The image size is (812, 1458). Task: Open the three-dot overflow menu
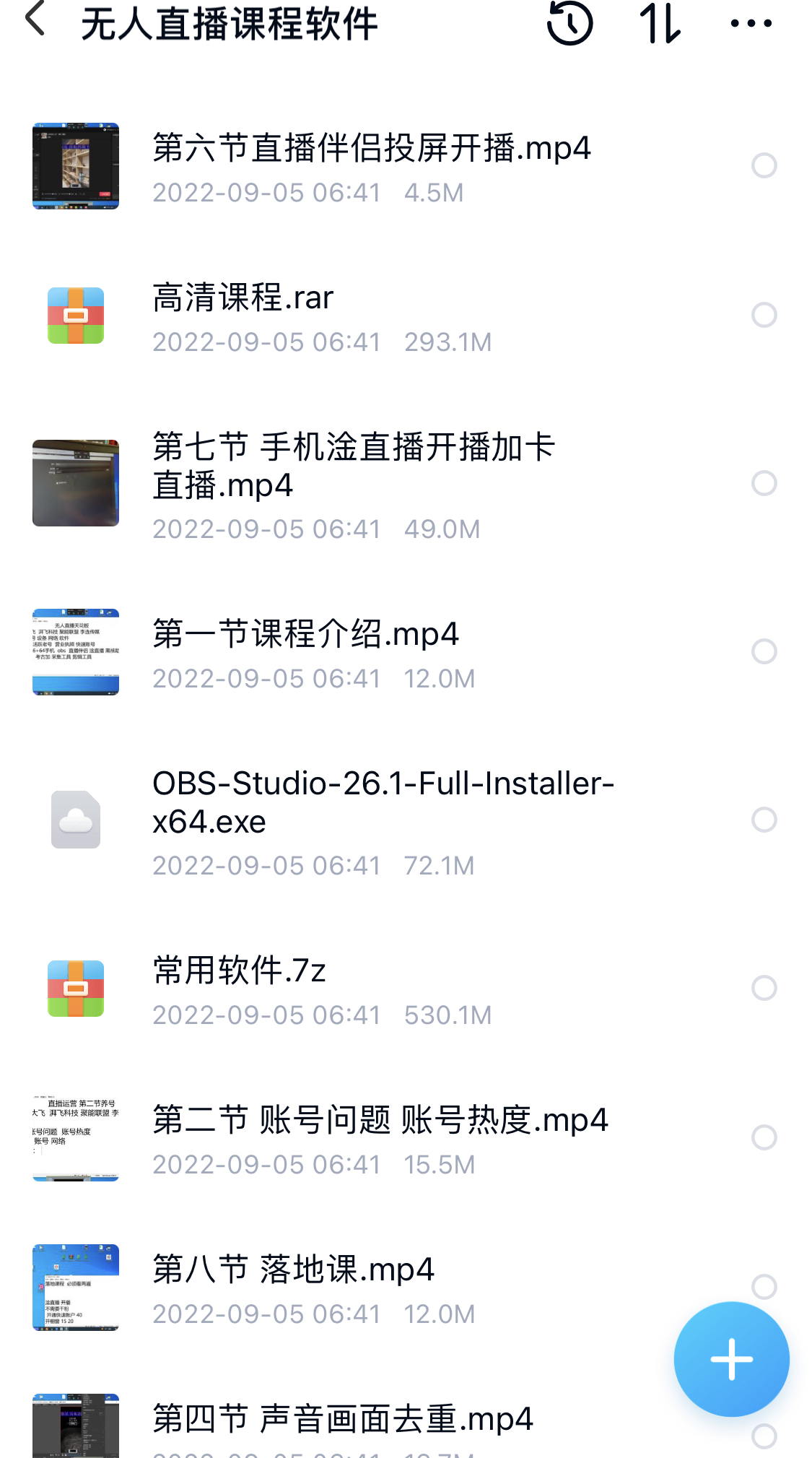pyautogui.click(x=751, y=23)
